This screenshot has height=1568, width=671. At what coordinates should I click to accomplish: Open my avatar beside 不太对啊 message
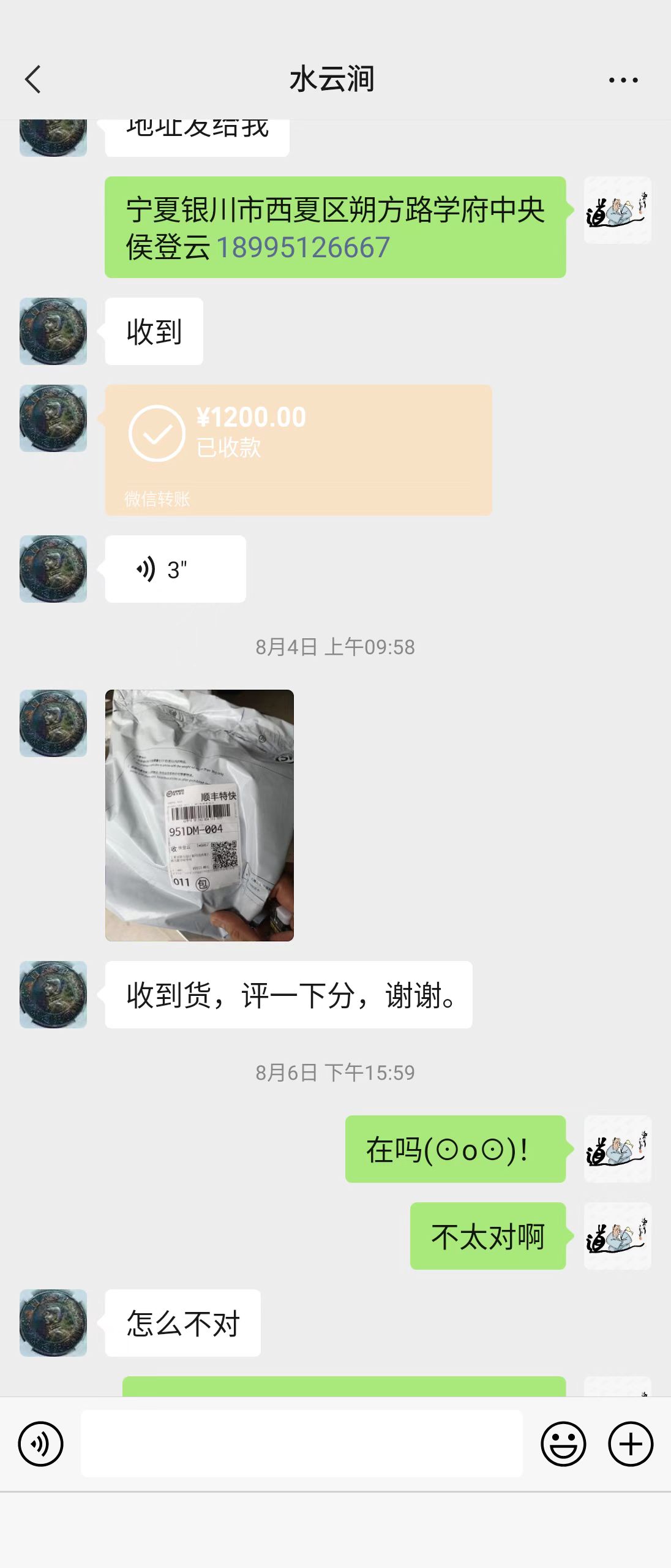click(x=617, y=1236)
